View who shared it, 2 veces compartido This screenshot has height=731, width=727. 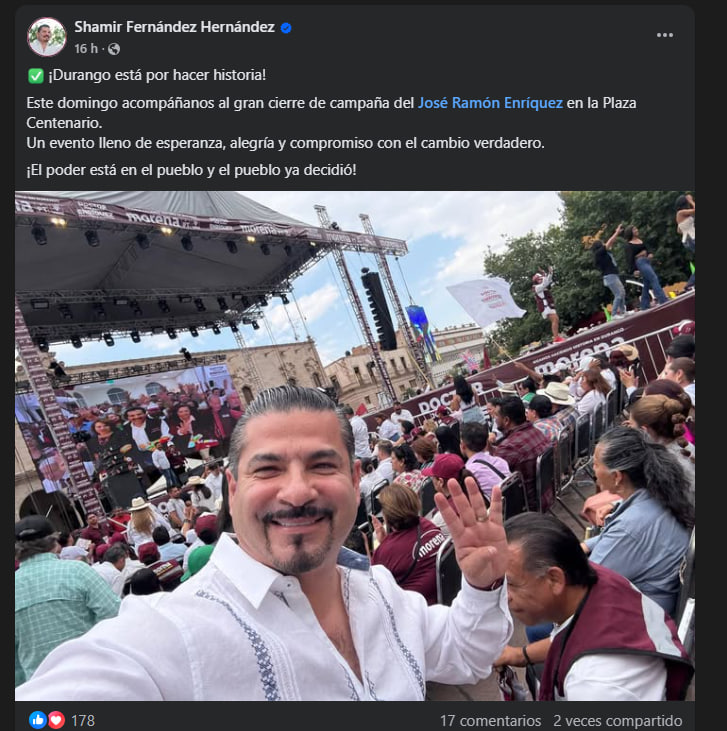click(617, 720)
